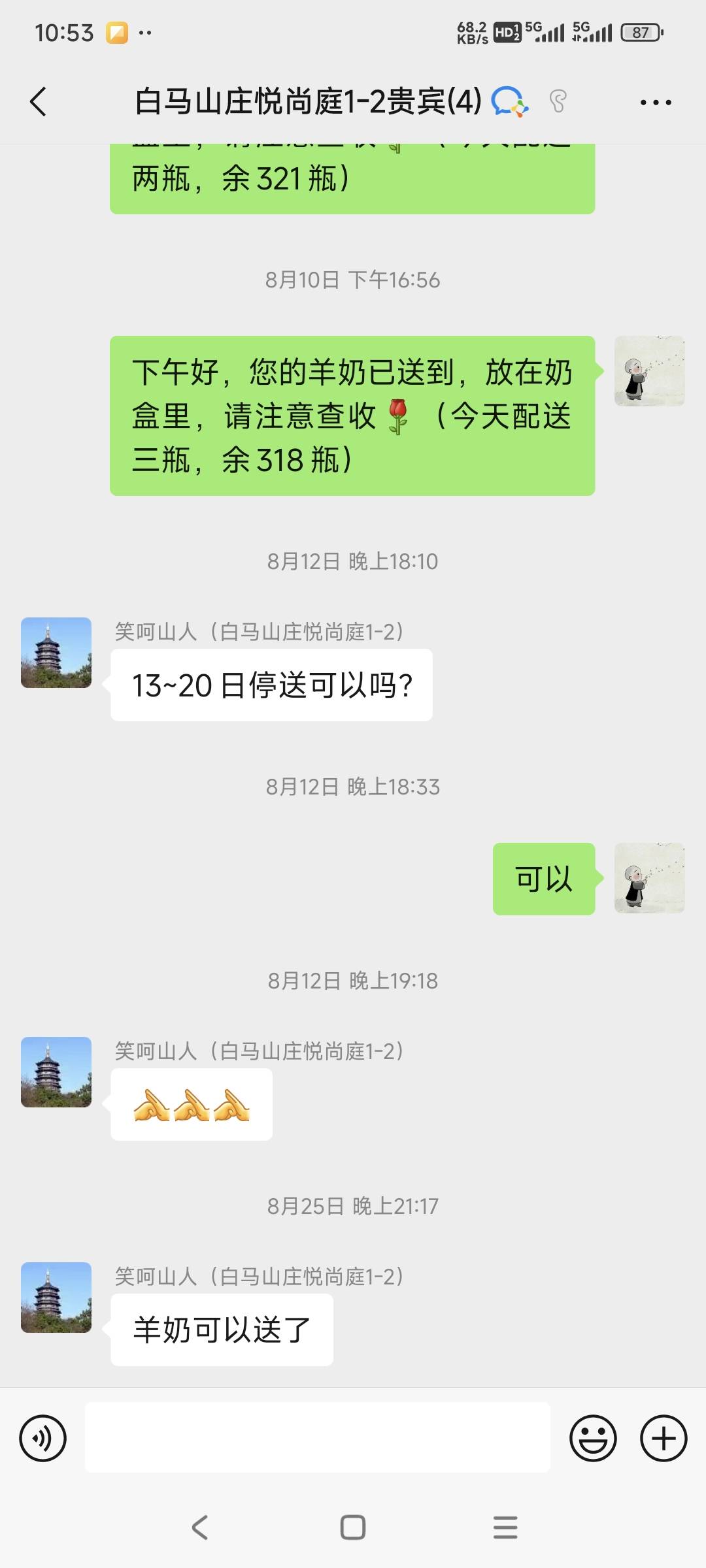Tap the system home button

pyautogui.click(x=353, y=1527)
